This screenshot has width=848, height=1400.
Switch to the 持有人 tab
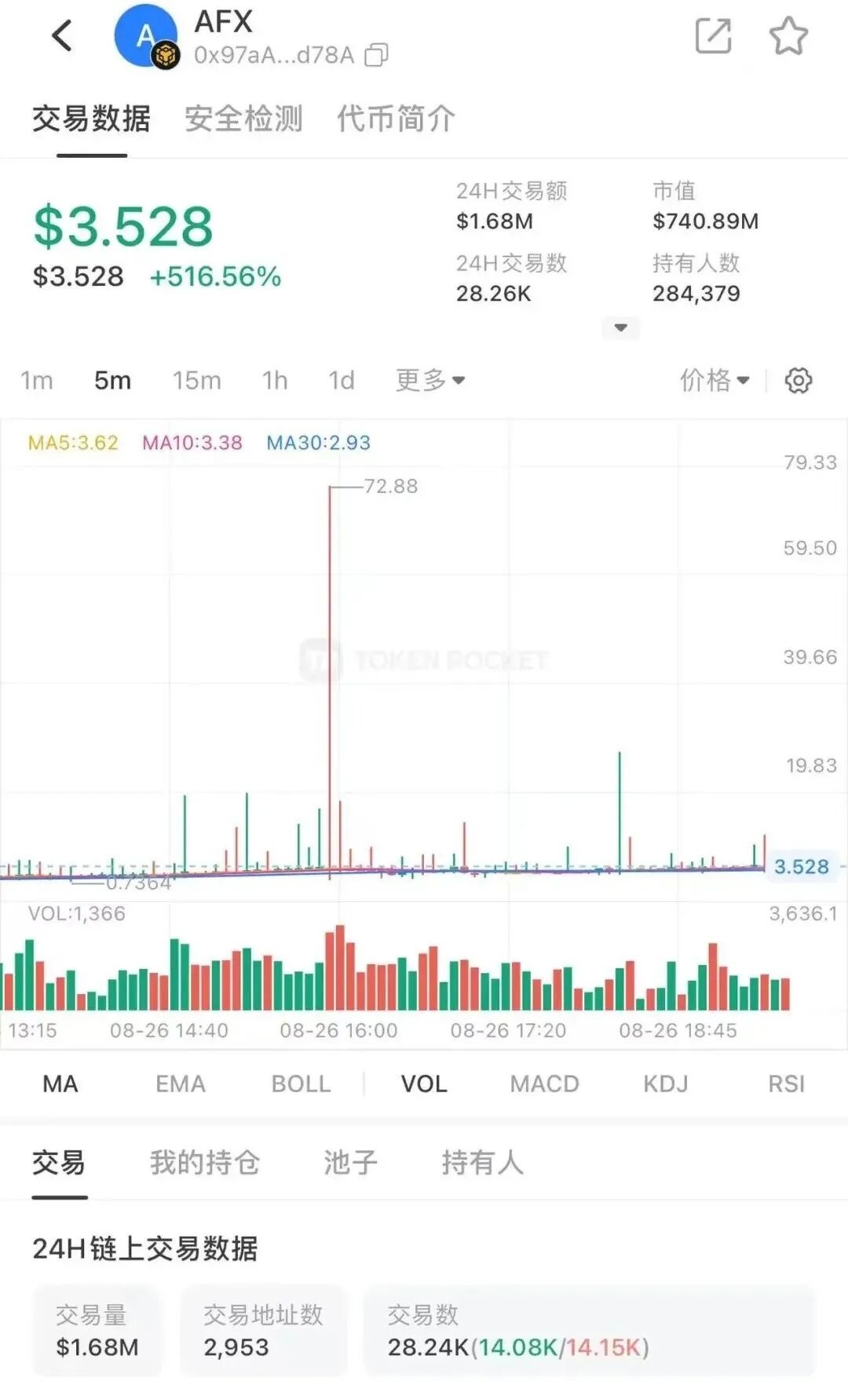point(482,1163)
